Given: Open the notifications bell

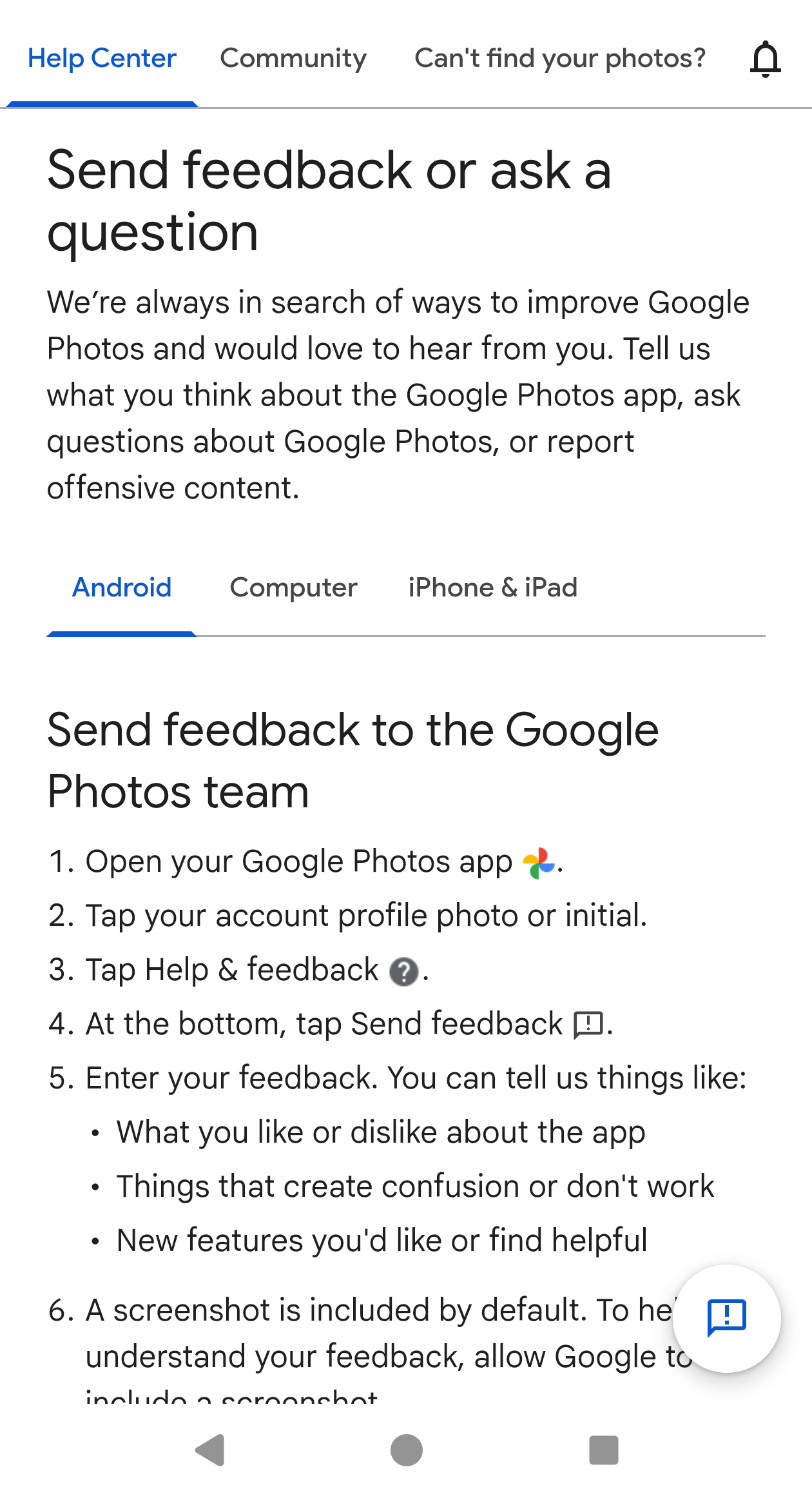Looking at the screenshot, I should tap(765, 59).
